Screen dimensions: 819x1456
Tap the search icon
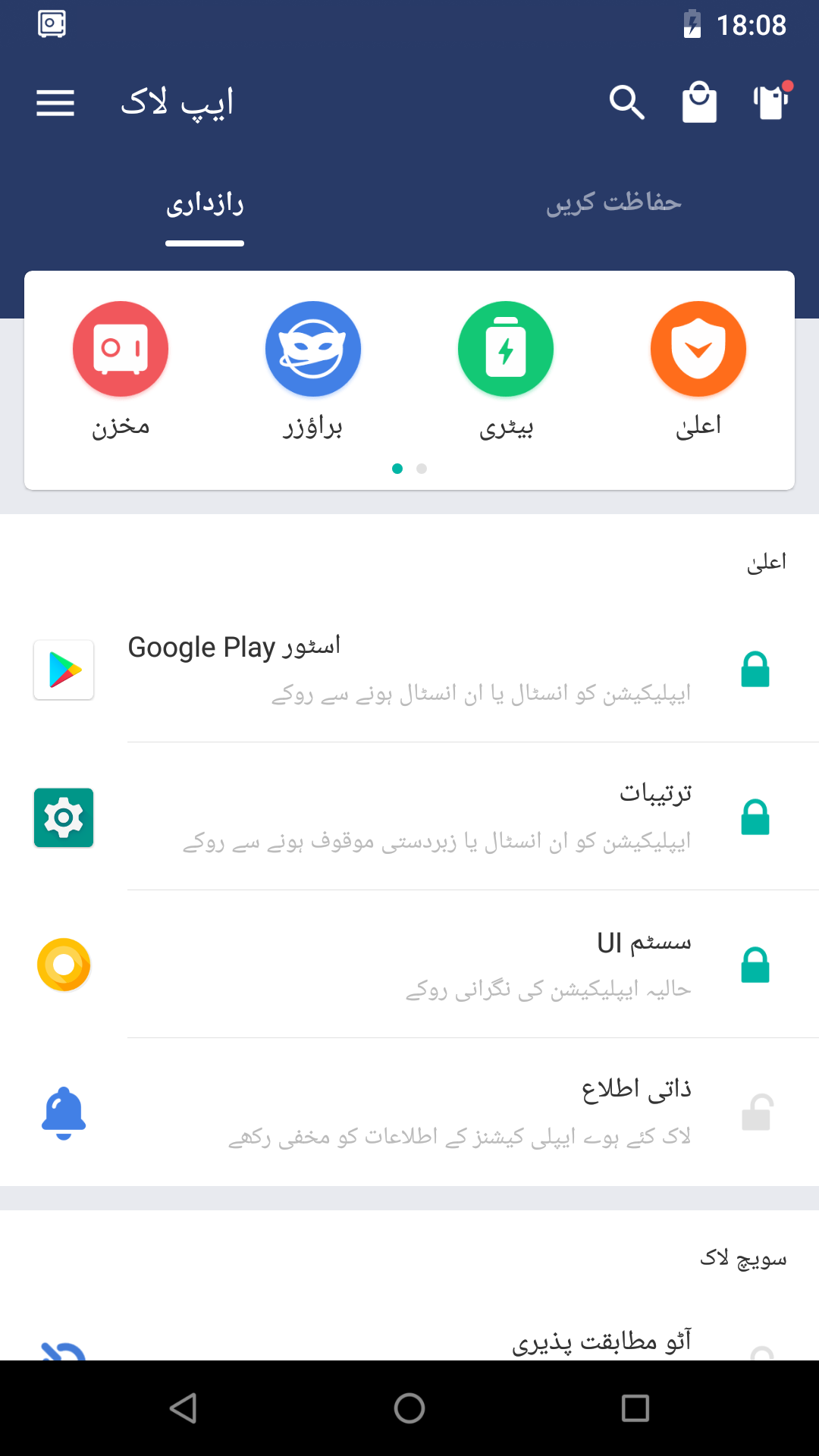tap(626, 102)
